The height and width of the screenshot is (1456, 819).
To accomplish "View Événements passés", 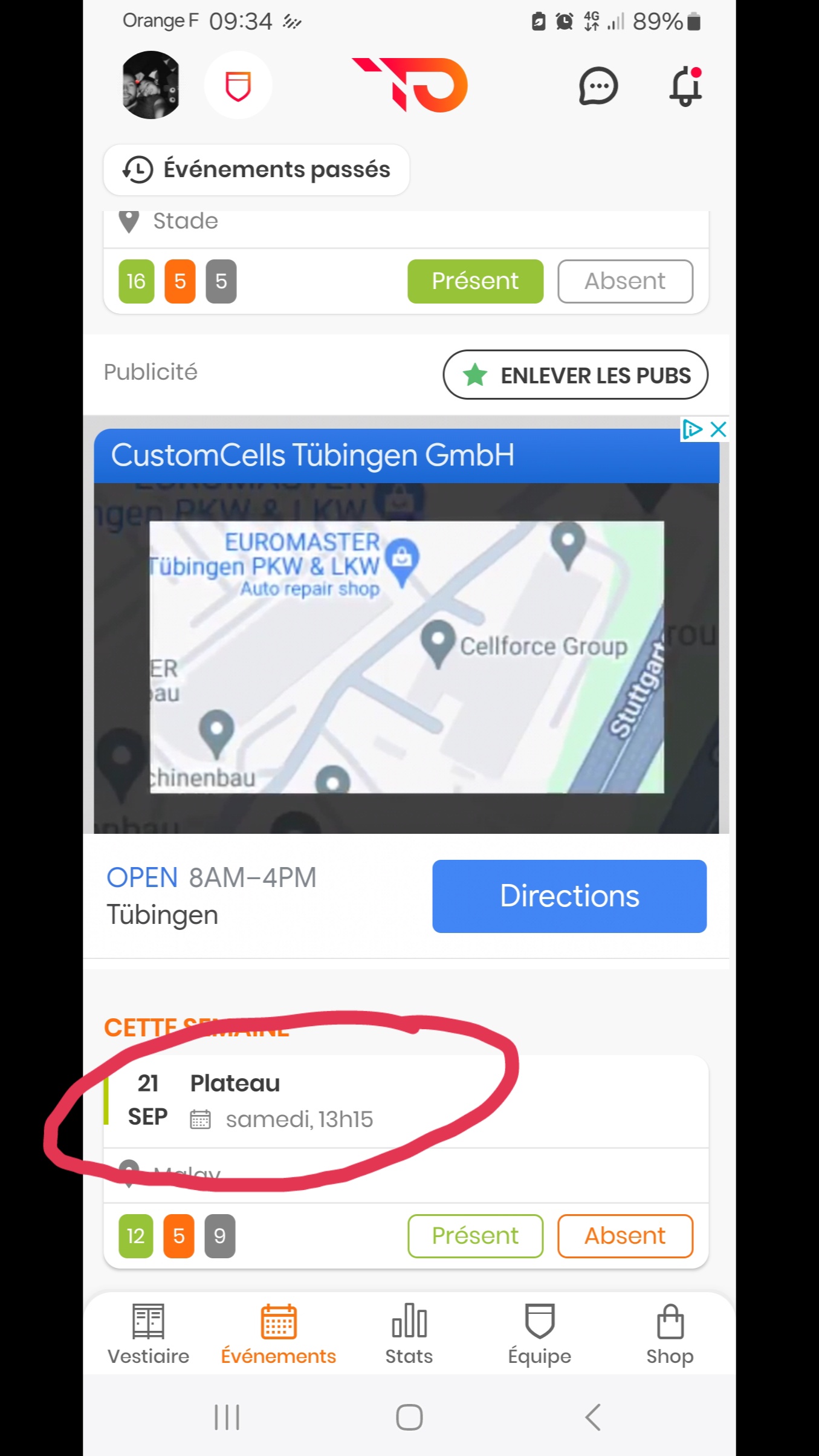I will (257, 170).
